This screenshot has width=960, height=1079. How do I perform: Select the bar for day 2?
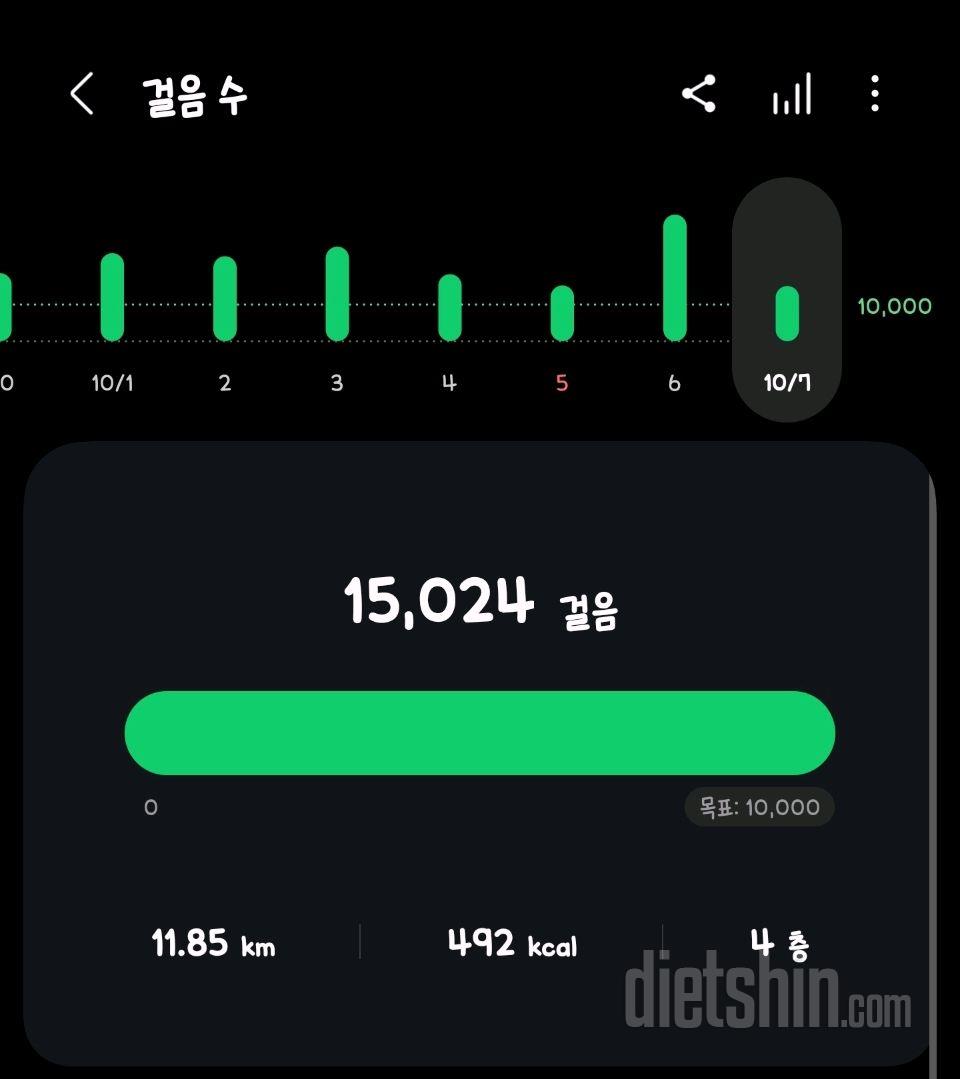(x=225, y=299)
